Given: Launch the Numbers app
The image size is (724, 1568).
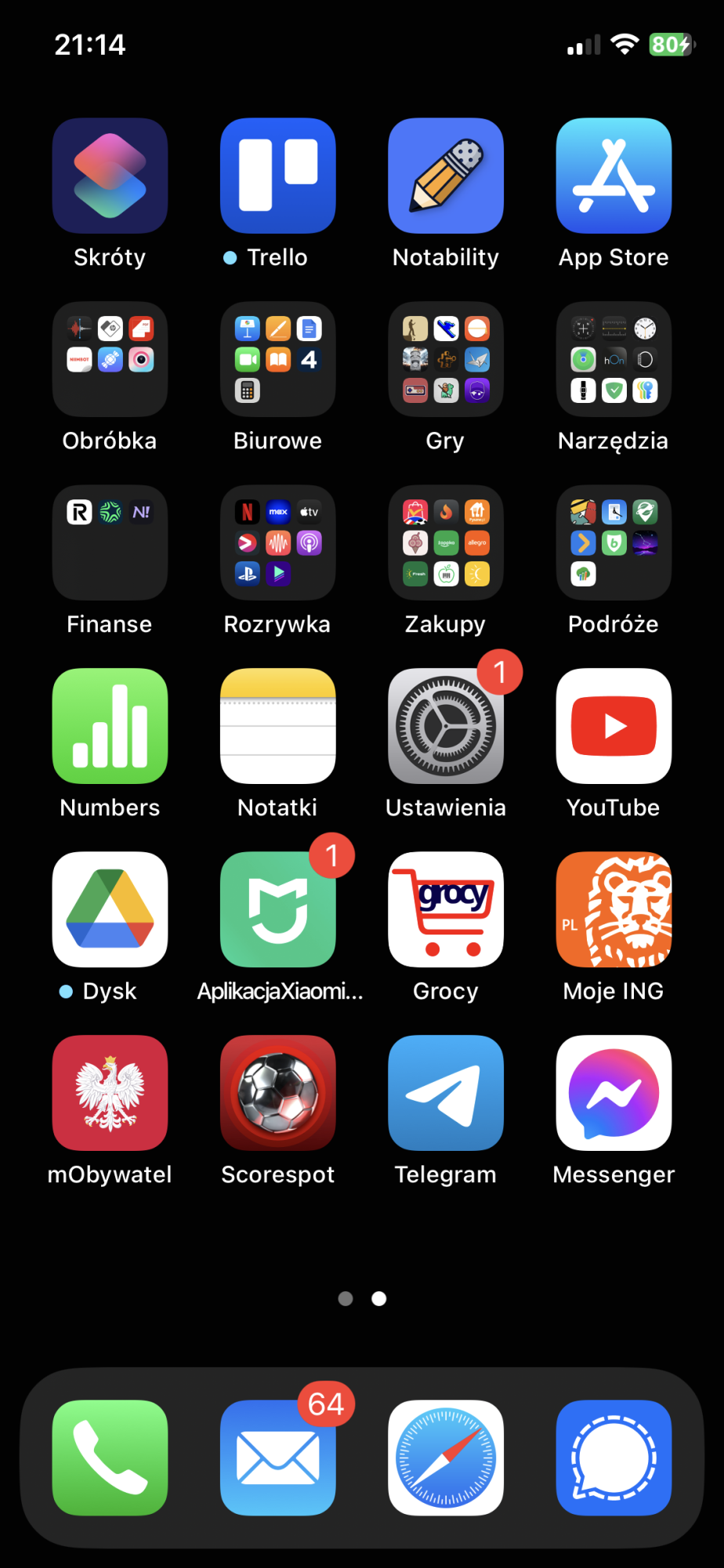Looking at the screenshot, I should point(110,726).
